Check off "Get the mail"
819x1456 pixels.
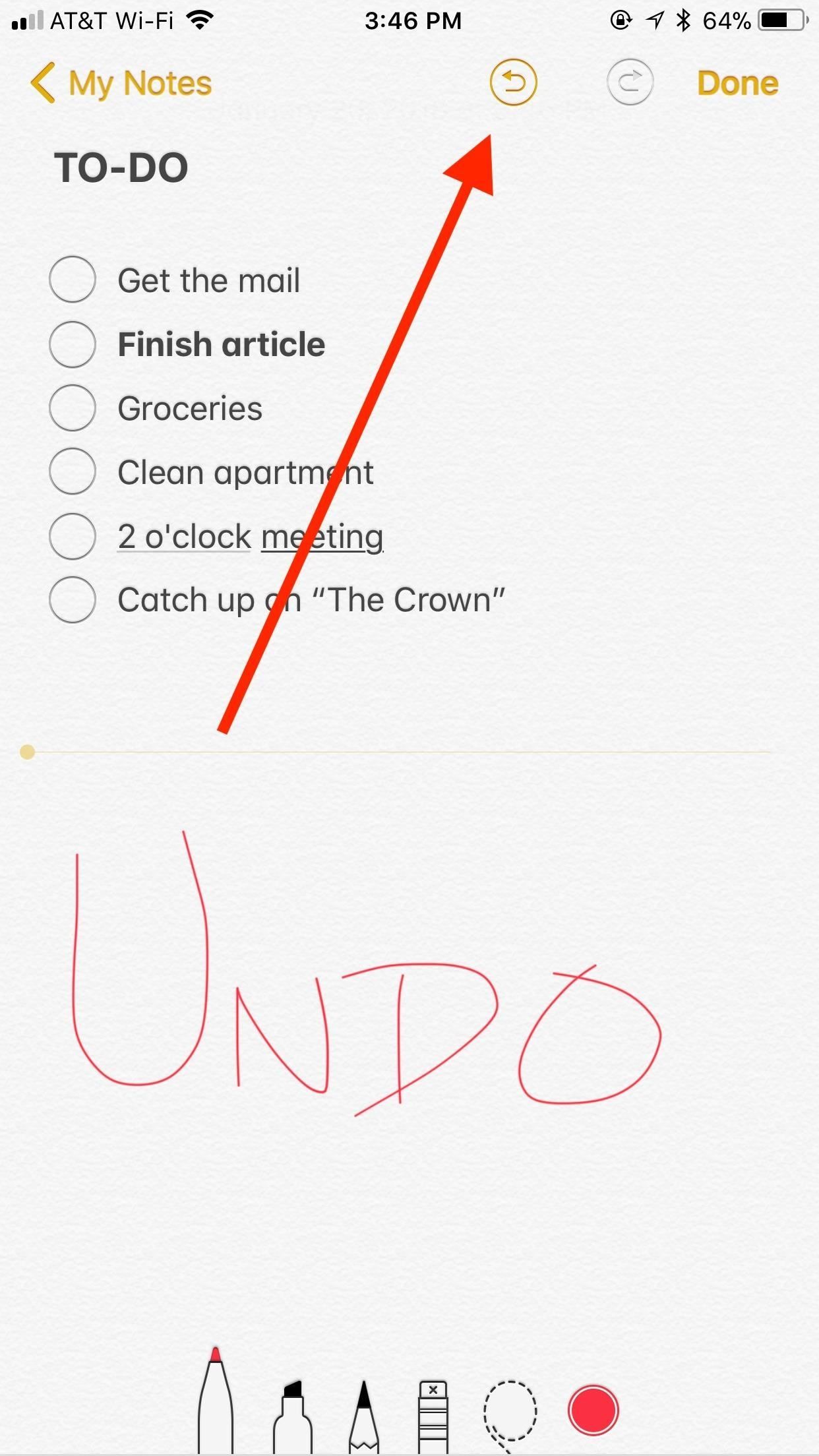click(x=73, y=280)
